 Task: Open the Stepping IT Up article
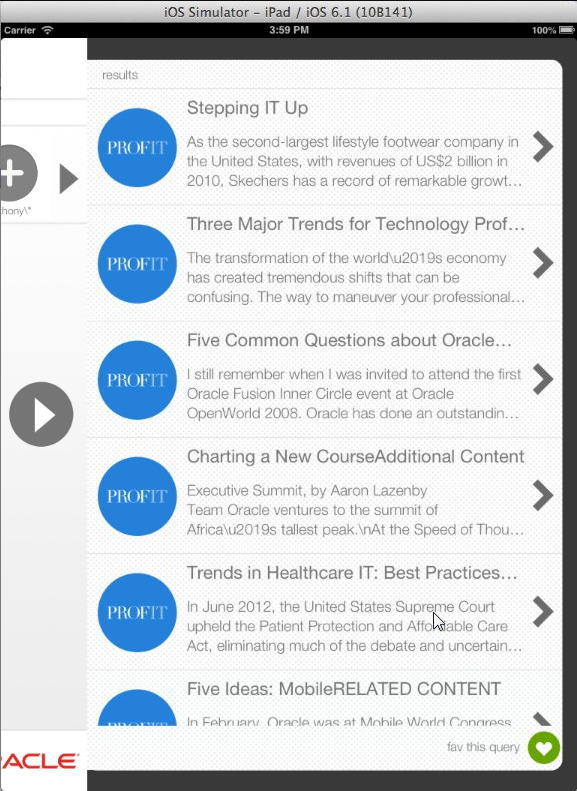(325, 147)
